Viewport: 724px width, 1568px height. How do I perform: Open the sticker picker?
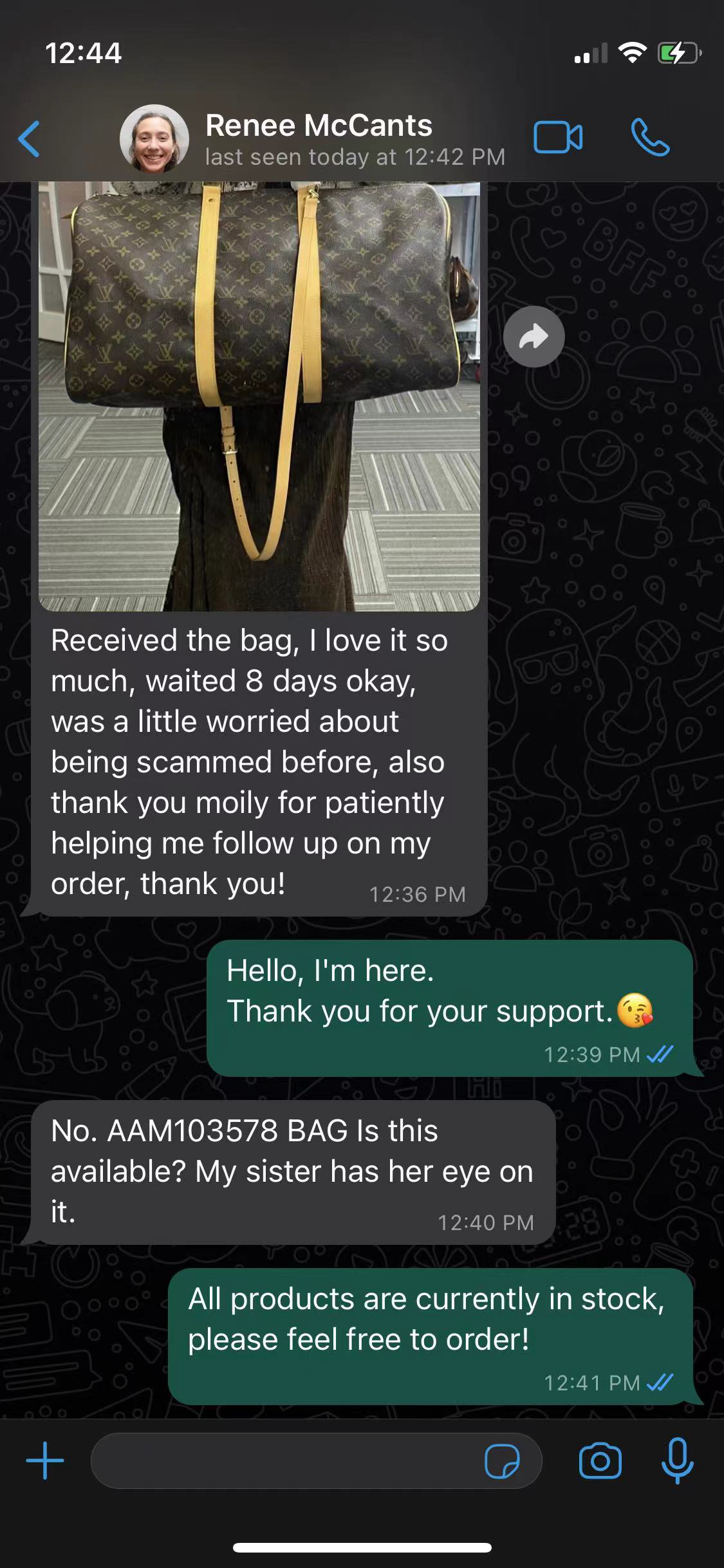tap(502, 1461)
